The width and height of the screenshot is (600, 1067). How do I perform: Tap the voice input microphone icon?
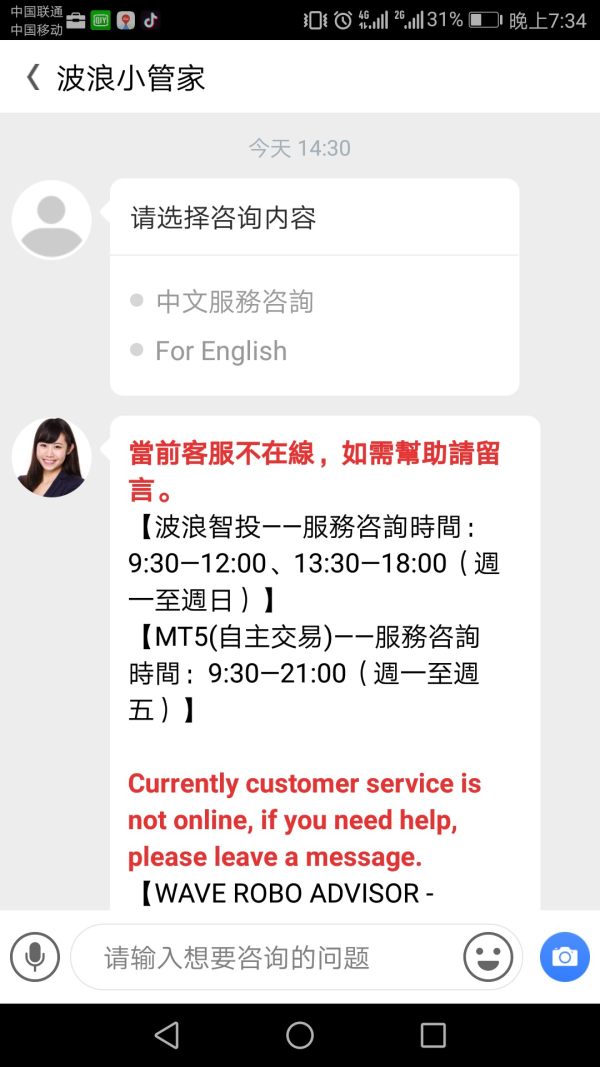click(35, 958)
